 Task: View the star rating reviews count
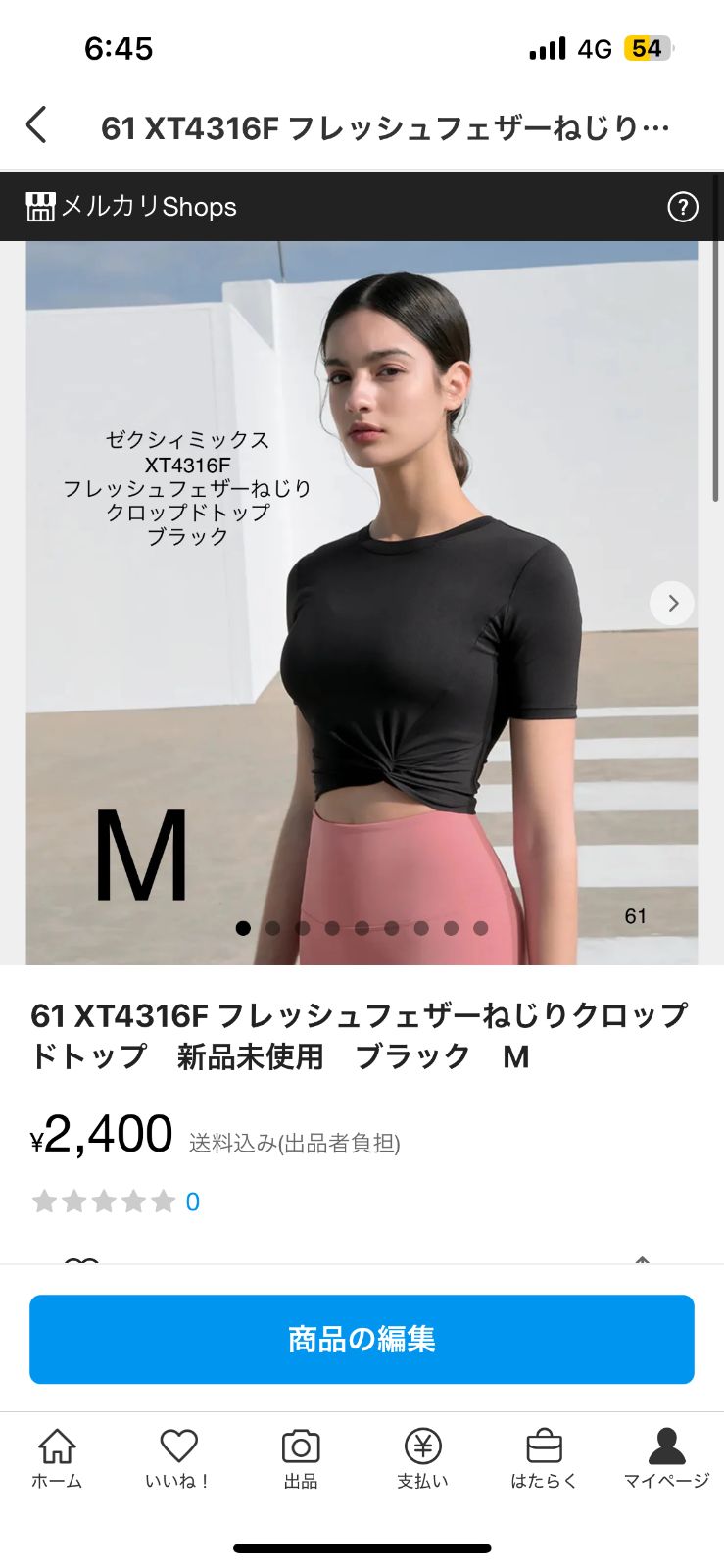pyautogui.click(x=116, y=1201)
